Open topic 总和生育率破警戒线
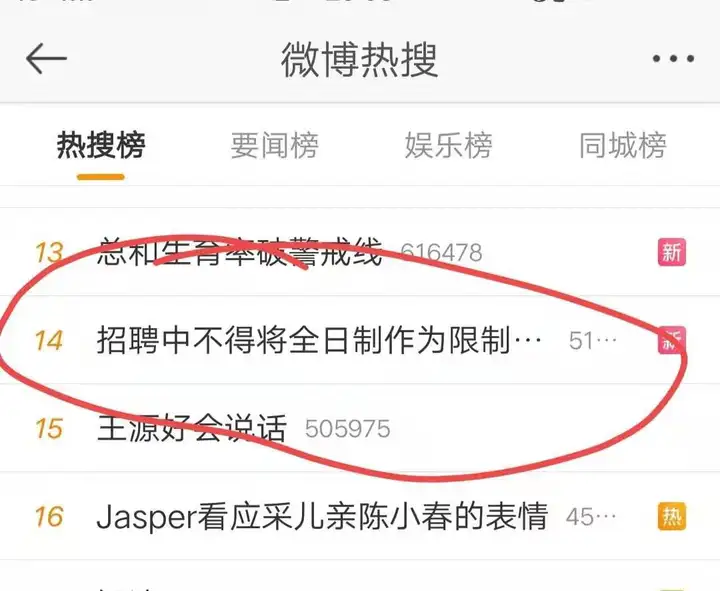The width and height of the screenshot is (720, 591). pos(240,252)
